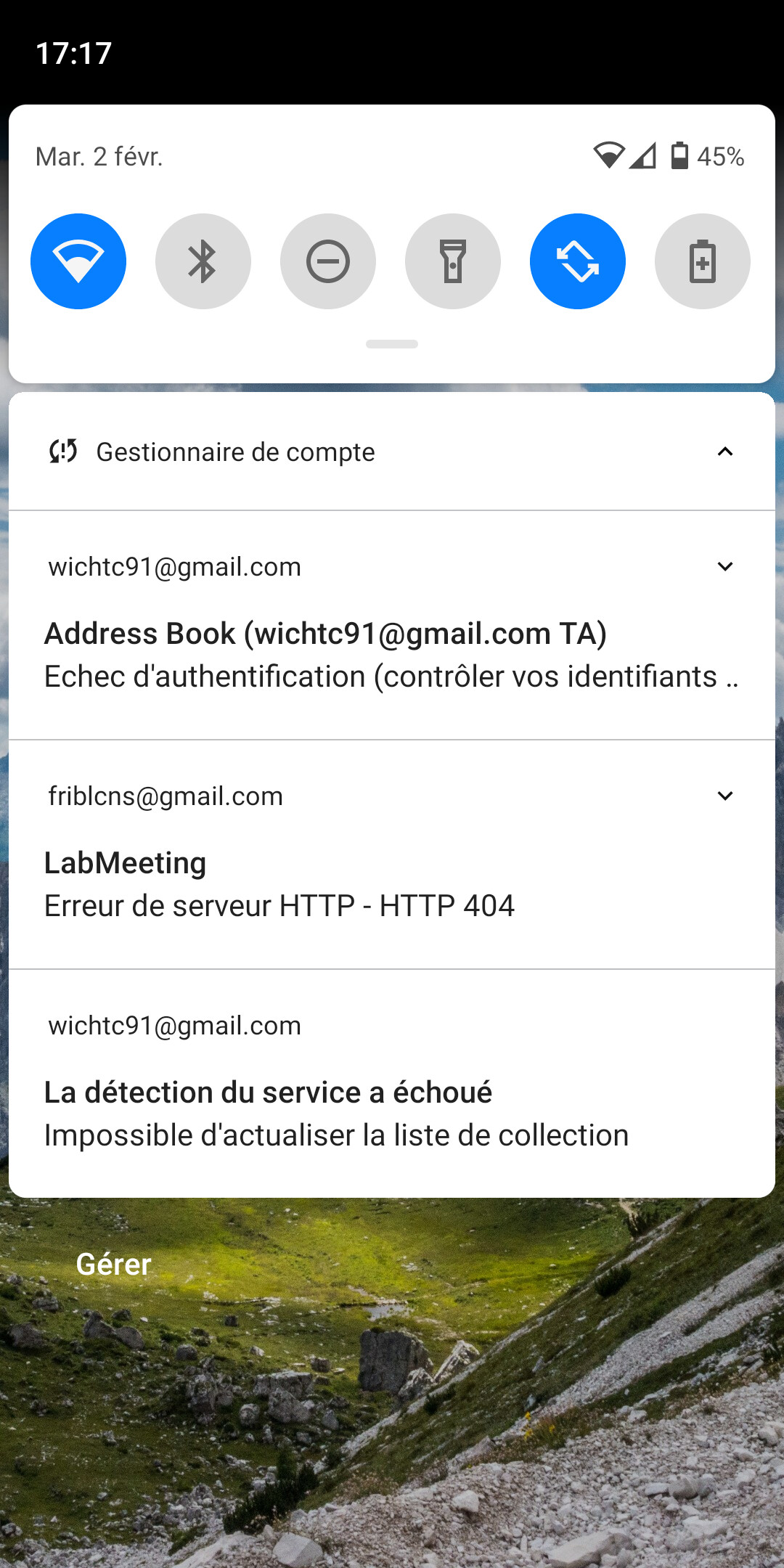Toggle Do Not Disturb mode
Screen dimensions: 784x1568
pos(328,261)
